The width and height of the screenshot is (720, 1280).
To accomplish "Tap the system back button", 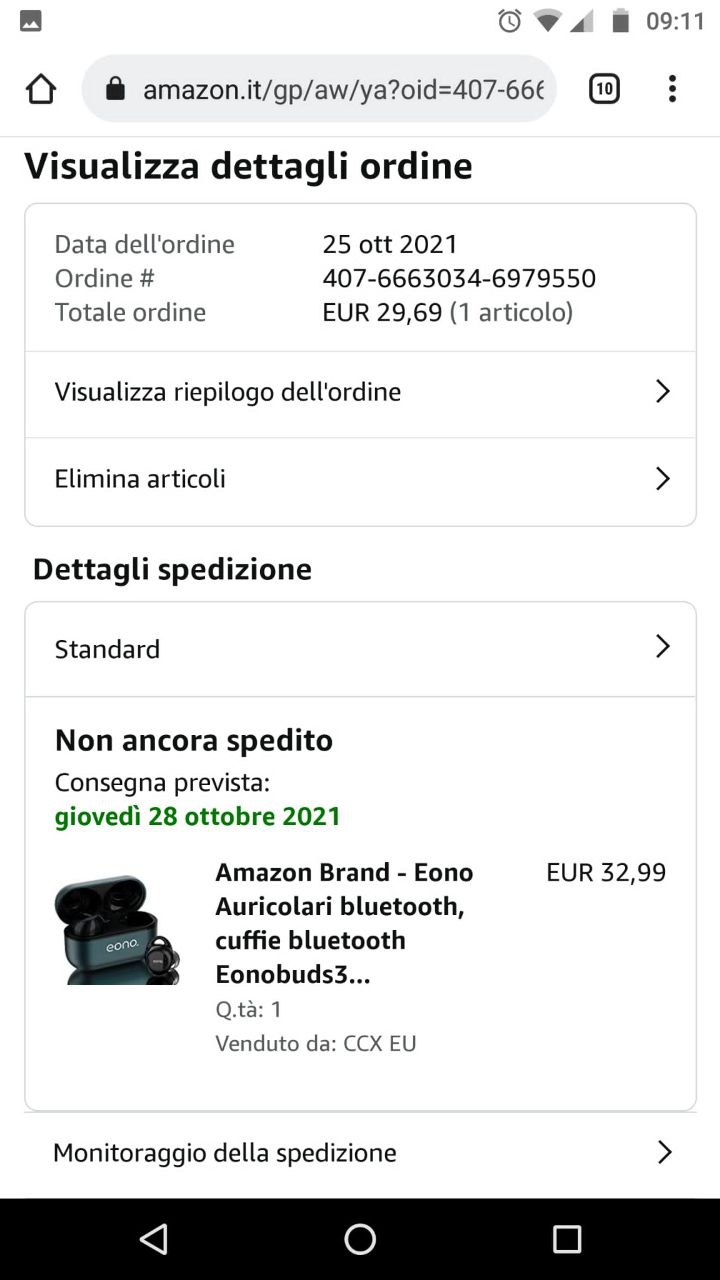I will click(153, 1240).
